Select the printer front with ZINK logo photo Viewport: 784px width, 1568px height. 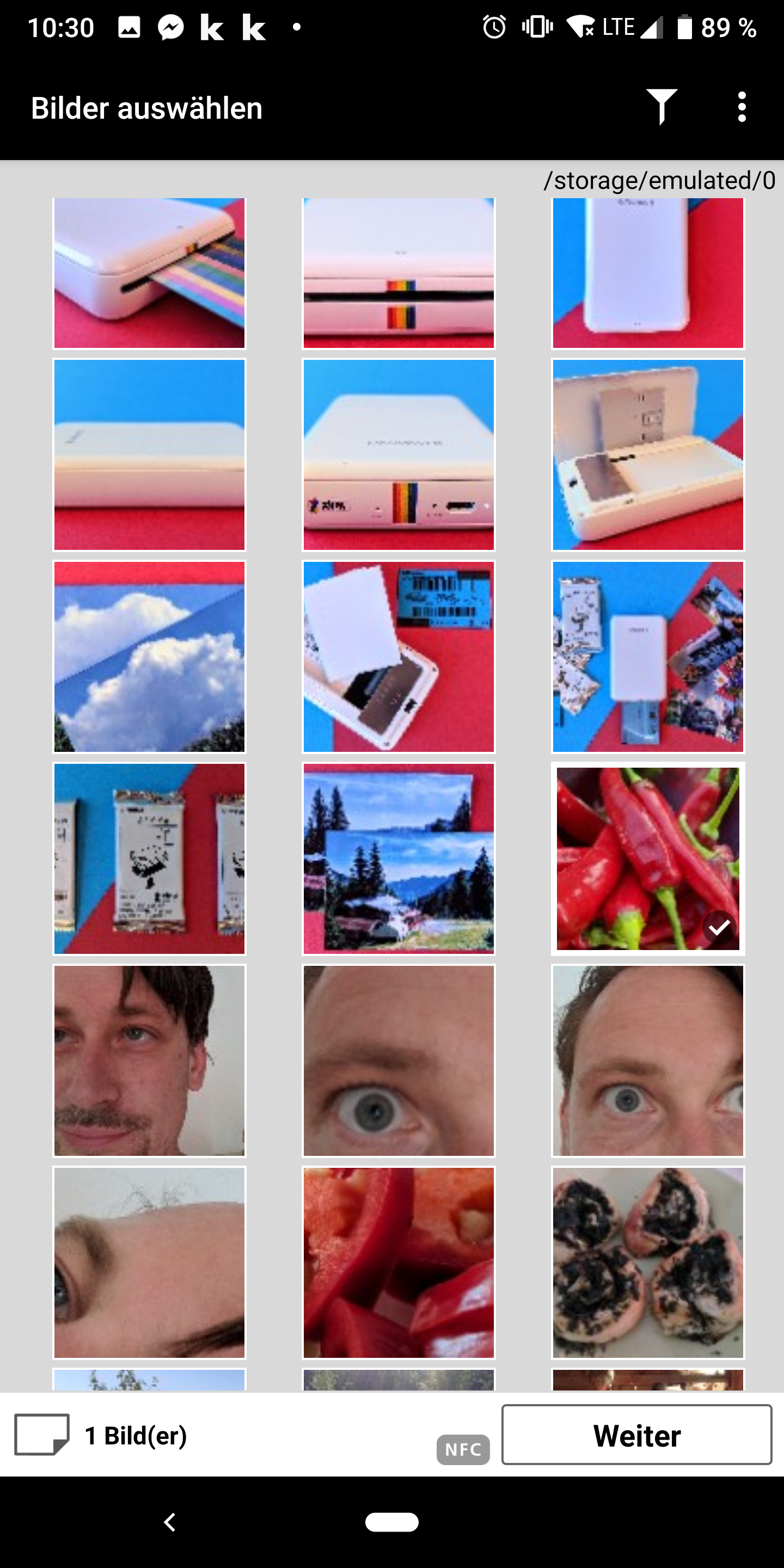[x=398, y=455]
